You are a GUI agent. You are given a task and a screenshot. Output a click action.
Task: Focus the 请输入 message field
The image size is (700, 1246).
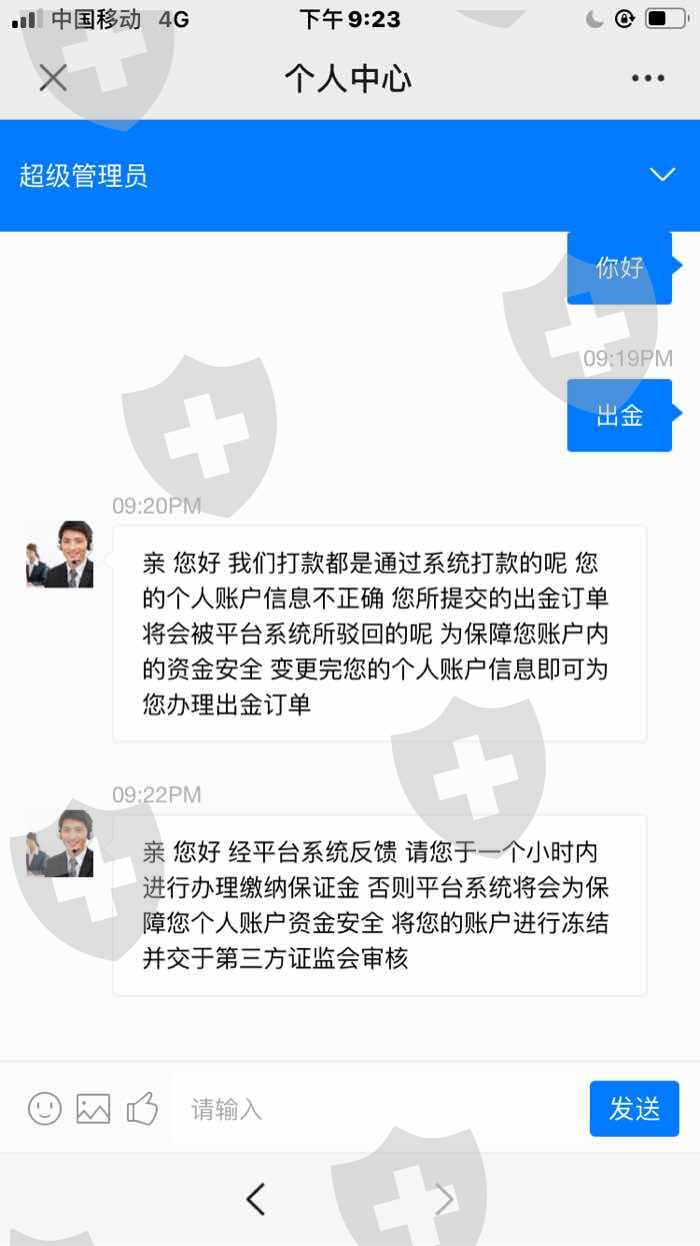click(x=378, y=1109)
